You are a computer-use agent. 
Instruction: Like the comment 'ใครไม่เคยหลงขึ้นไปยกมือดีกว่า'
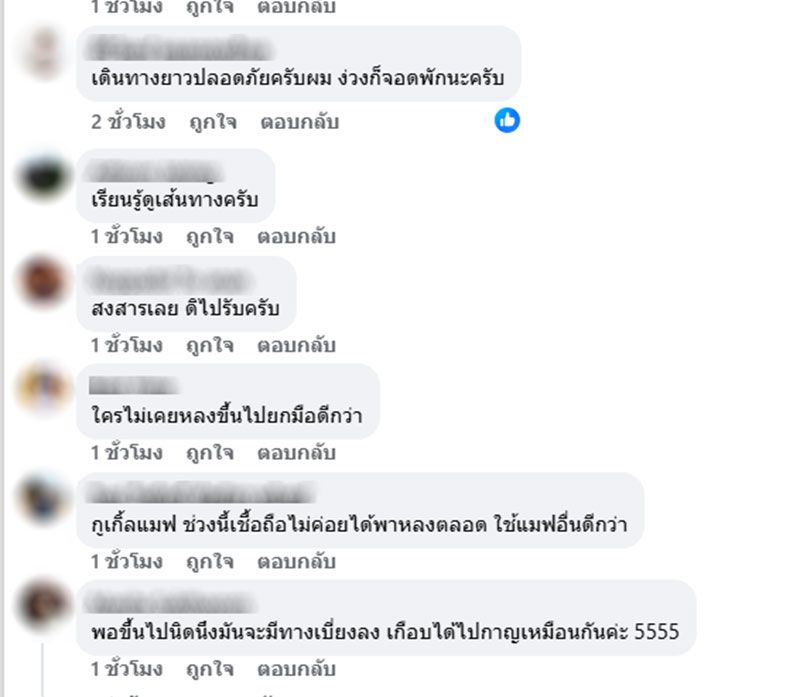click(210, 453)
